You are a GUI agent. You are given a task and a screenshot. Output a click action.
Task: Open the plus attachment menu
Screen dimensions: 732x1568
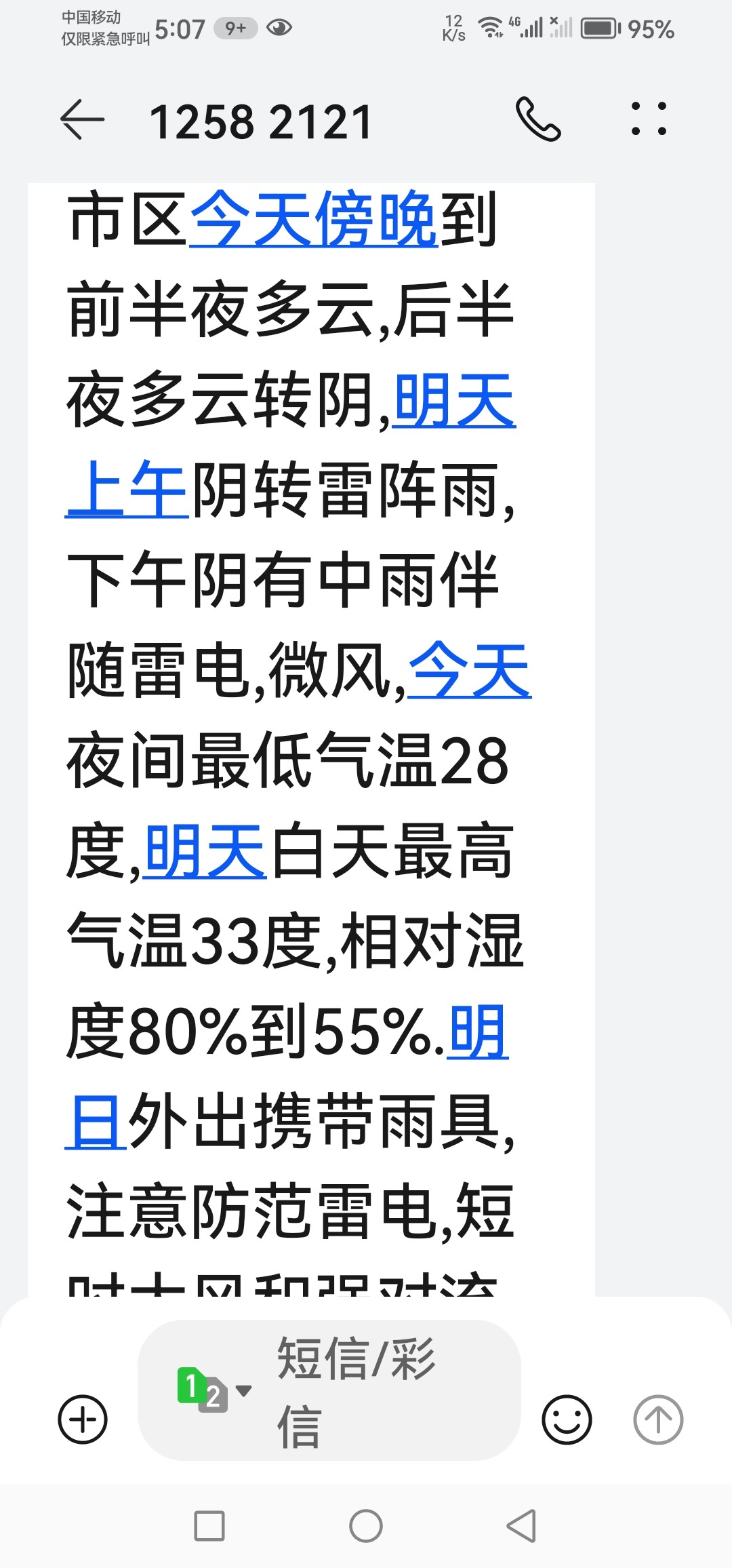(83, 1419)
